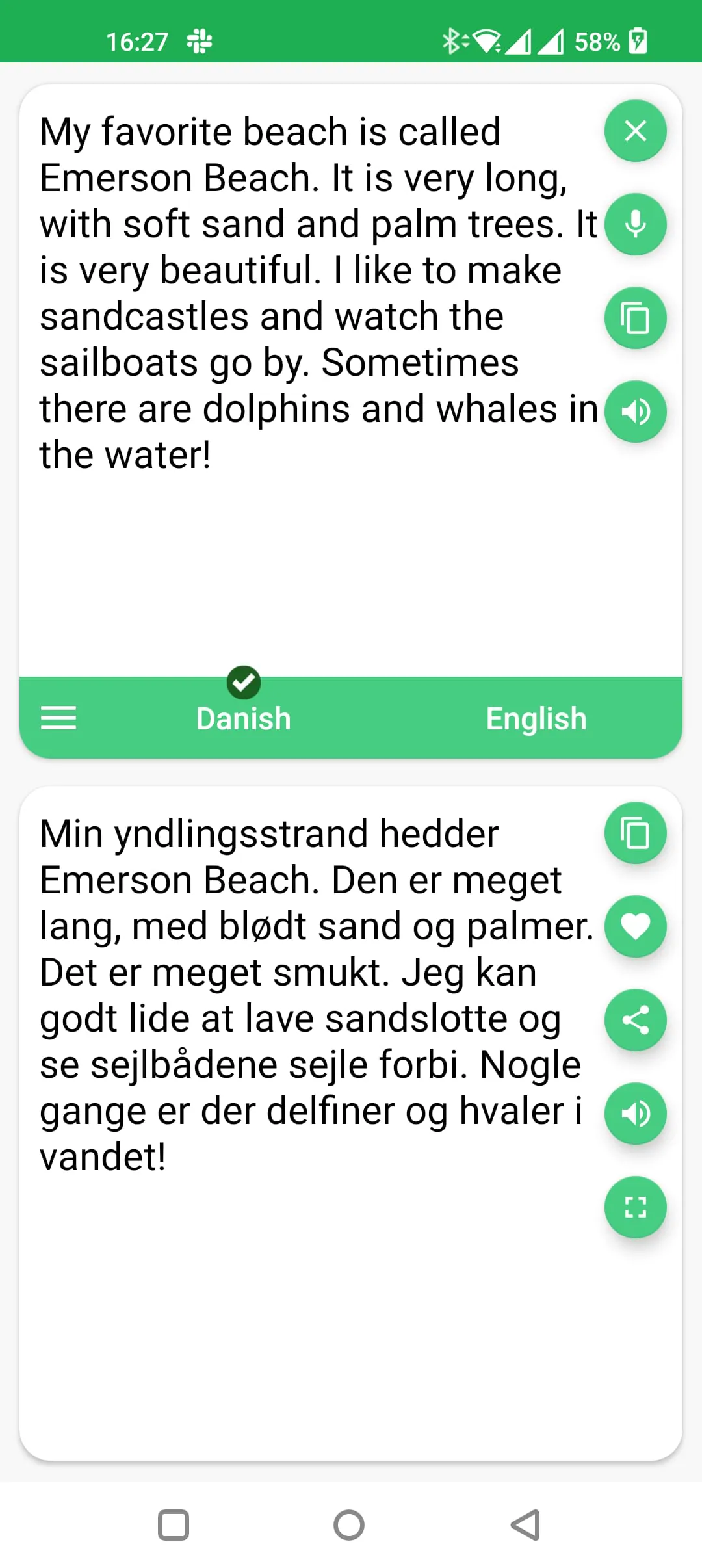Screen dimensions: 702x1568
Task: Listen to the Danish translation audio
Action: click(635, 1114)
